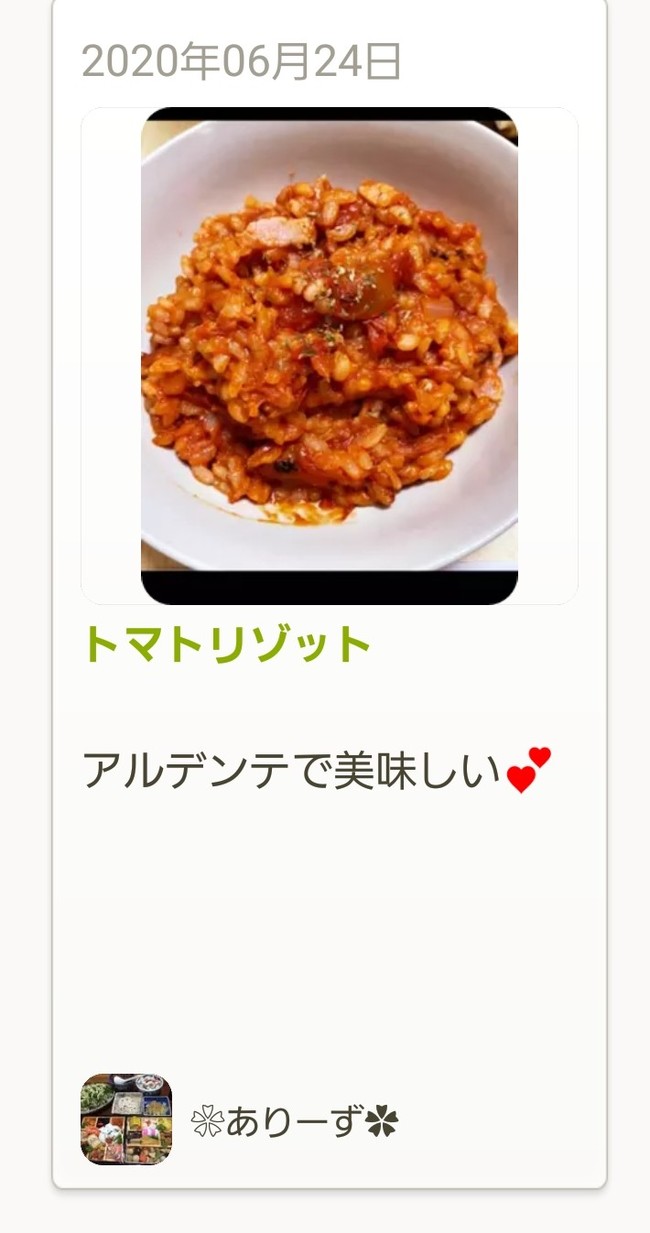The image size is (650, 1233).
Task: View the author ありーず's profile name
Action: point(294,1121)
